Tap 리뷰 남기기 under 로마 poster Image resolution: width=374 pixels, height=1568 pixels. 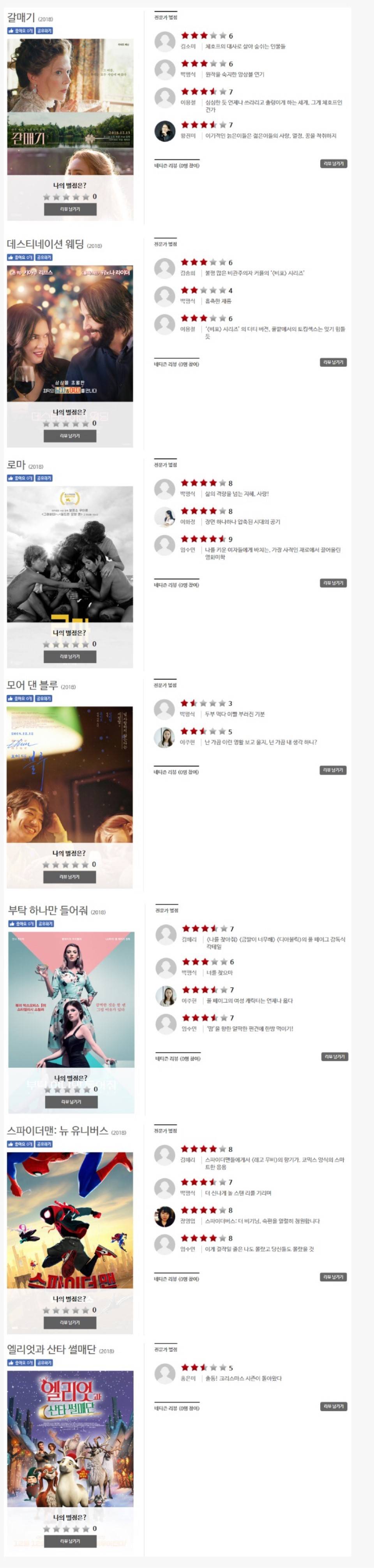click(70, 656)
